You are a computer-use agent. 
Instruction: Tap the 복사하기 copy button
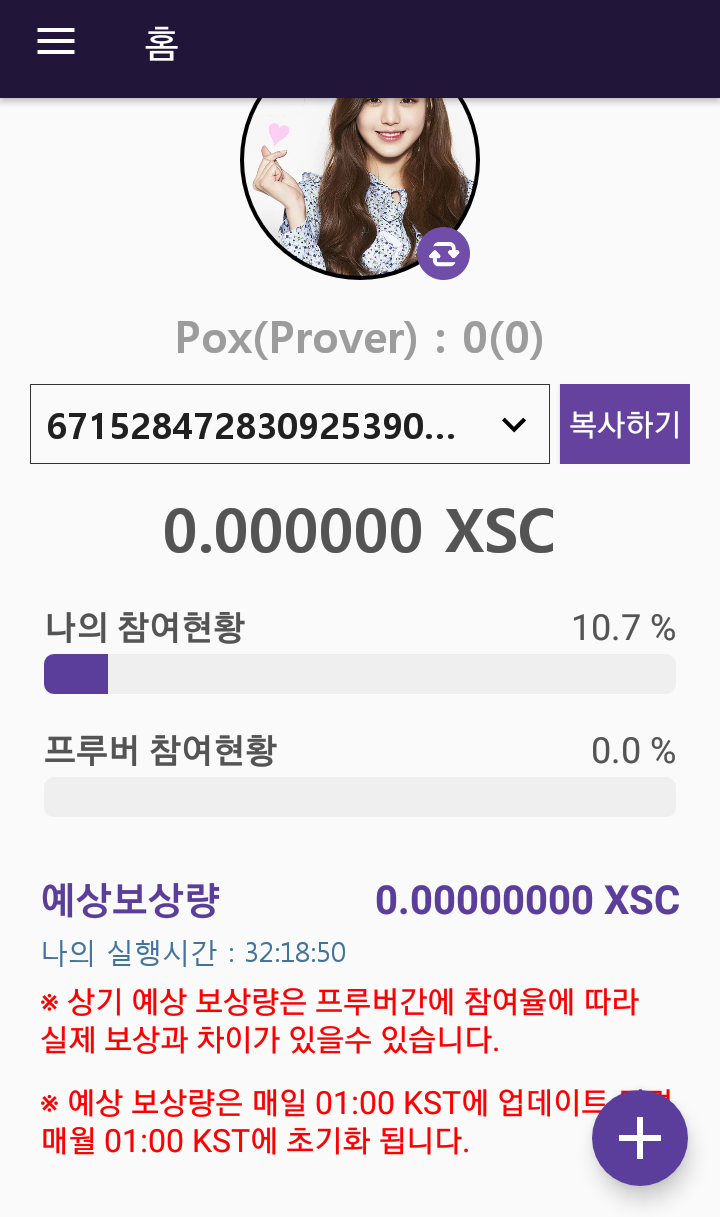pos(625,424)
